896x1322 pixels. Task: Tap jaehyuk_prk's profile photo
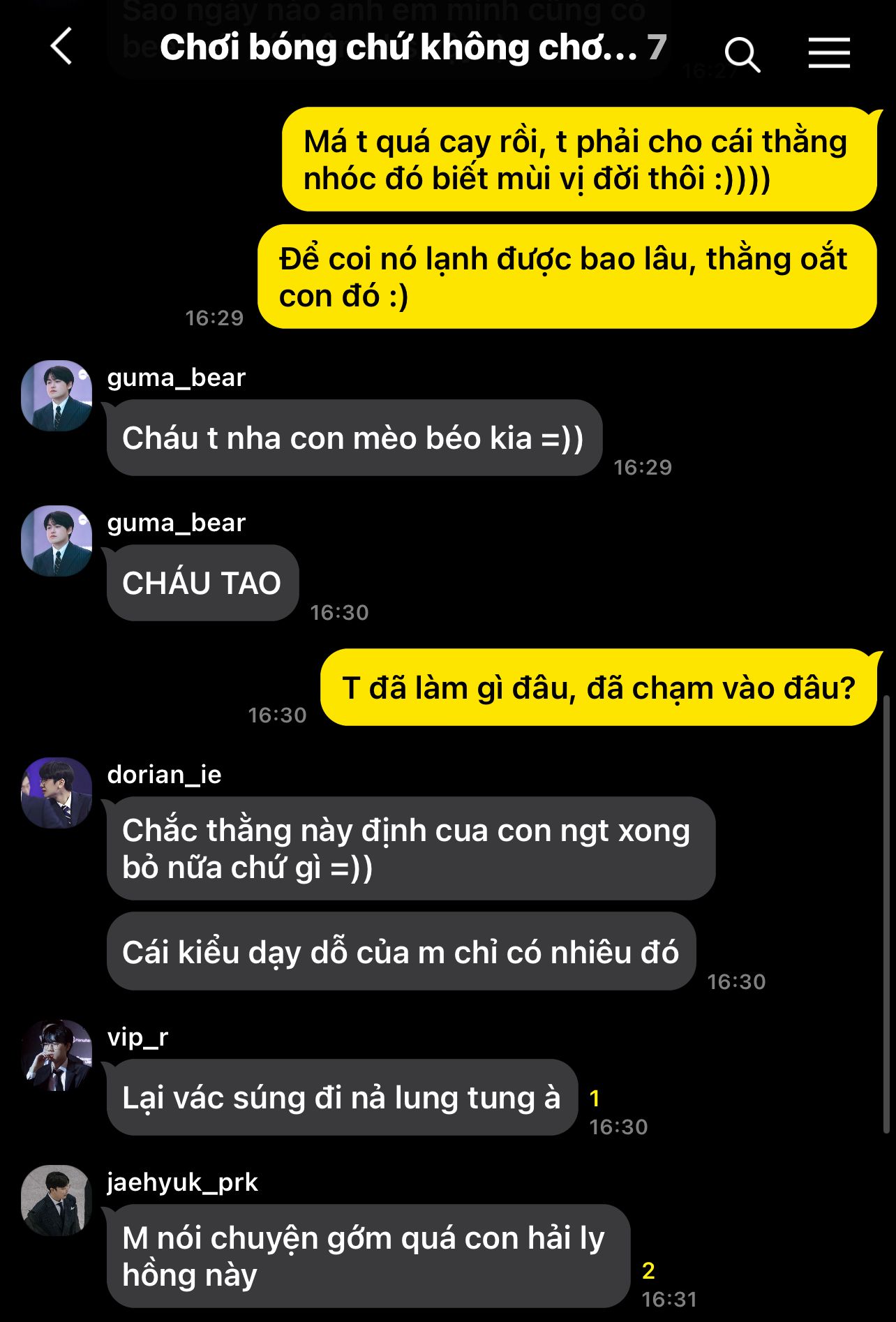[57, 1201]
